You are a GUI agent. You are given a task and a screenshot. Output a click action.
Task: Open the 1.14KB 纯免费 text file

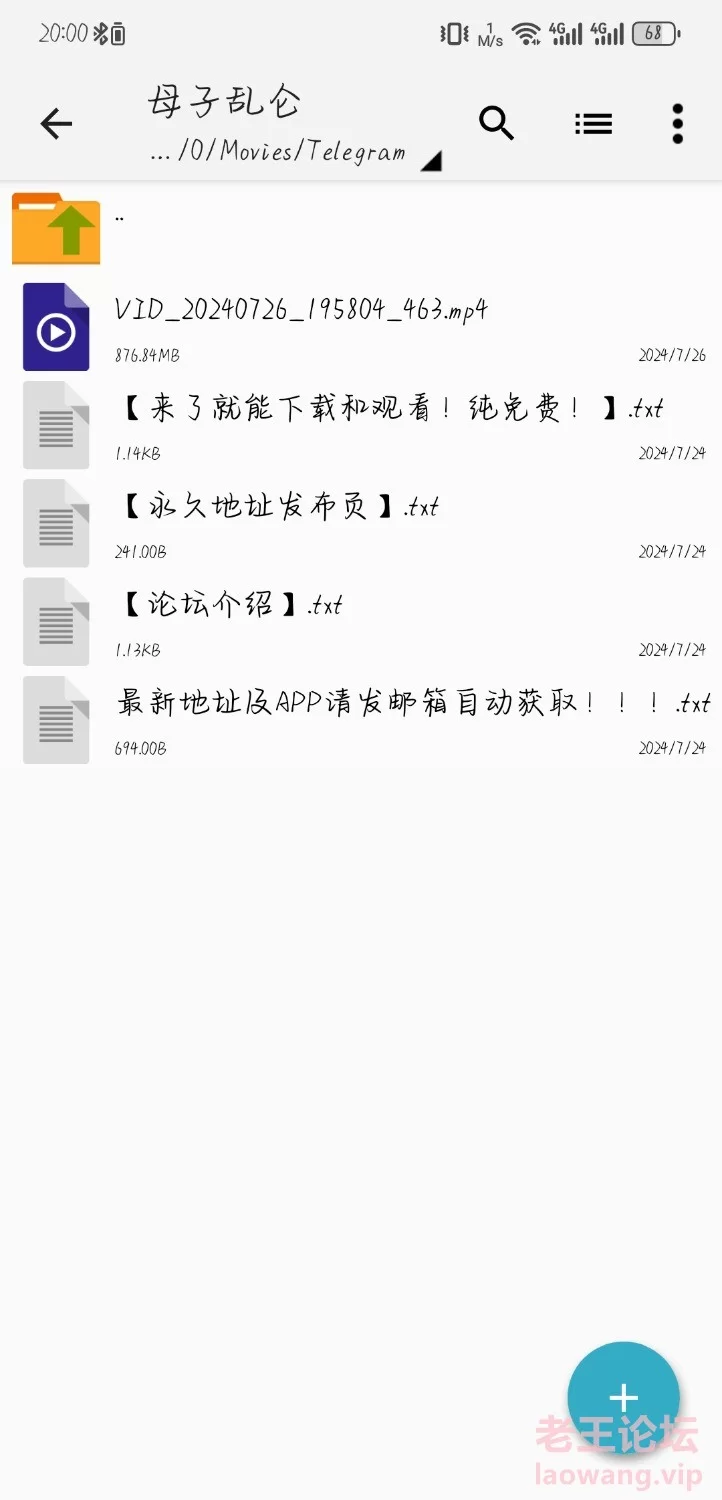(x=361, y=425)
